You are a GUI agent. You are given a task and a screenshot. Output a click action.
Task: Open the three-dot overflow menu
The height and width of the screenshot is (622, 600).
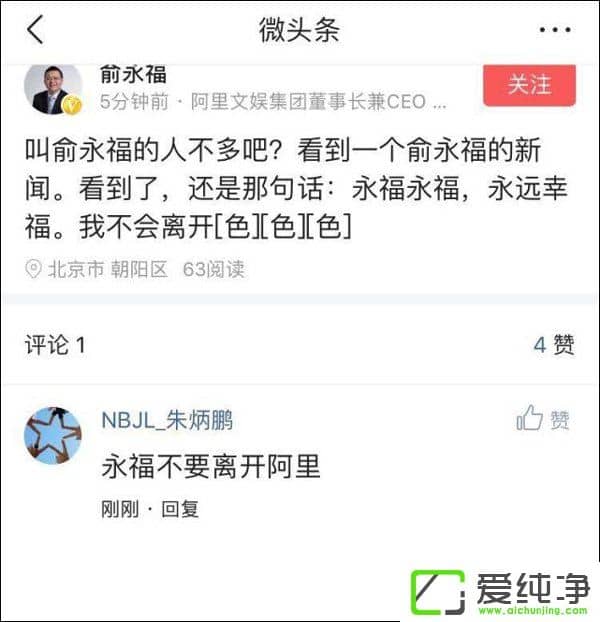click(x=555, y=30)
